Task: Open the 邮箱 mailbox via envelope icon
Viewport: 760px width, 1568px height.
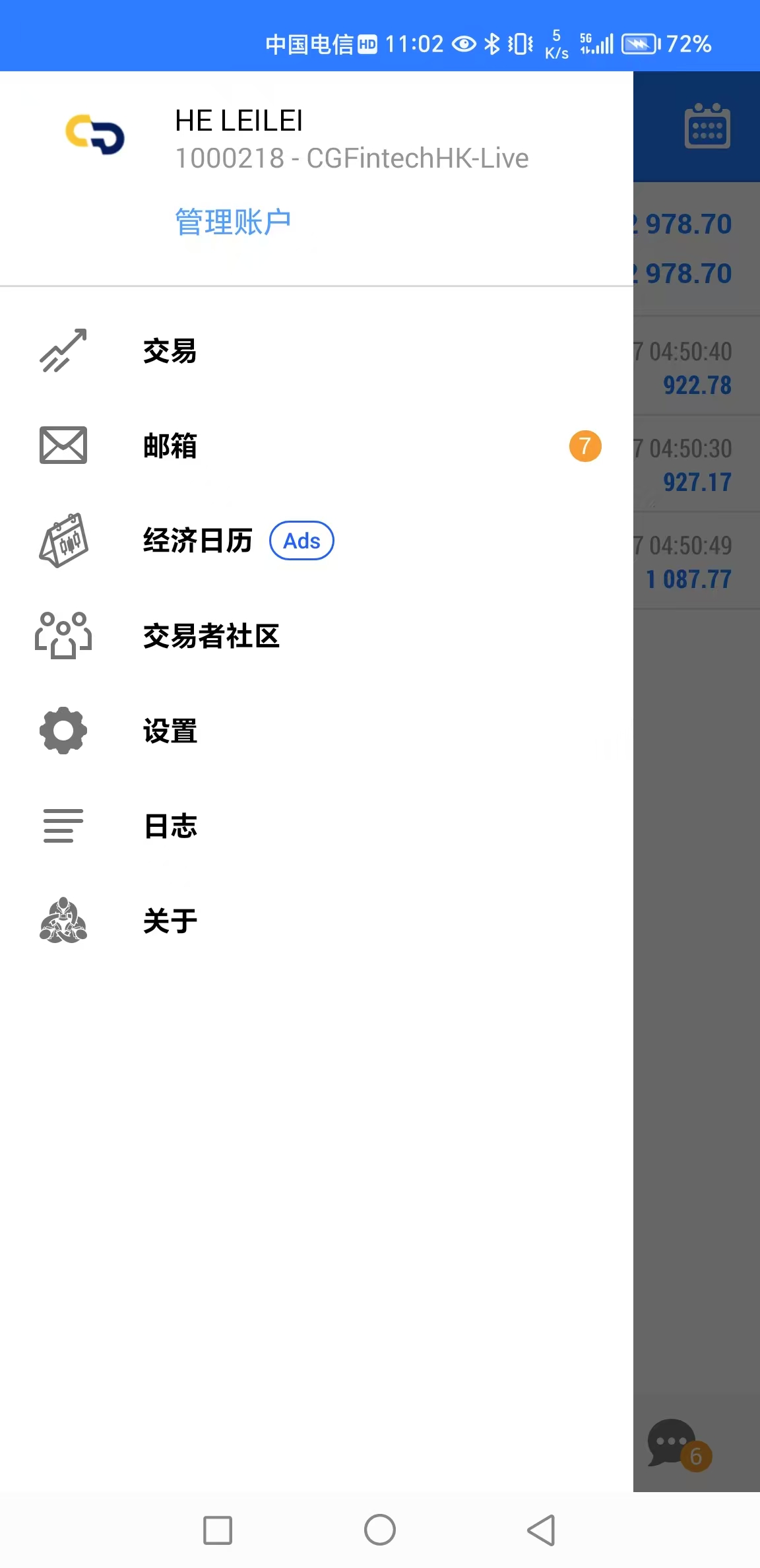Action: (63, 445)
